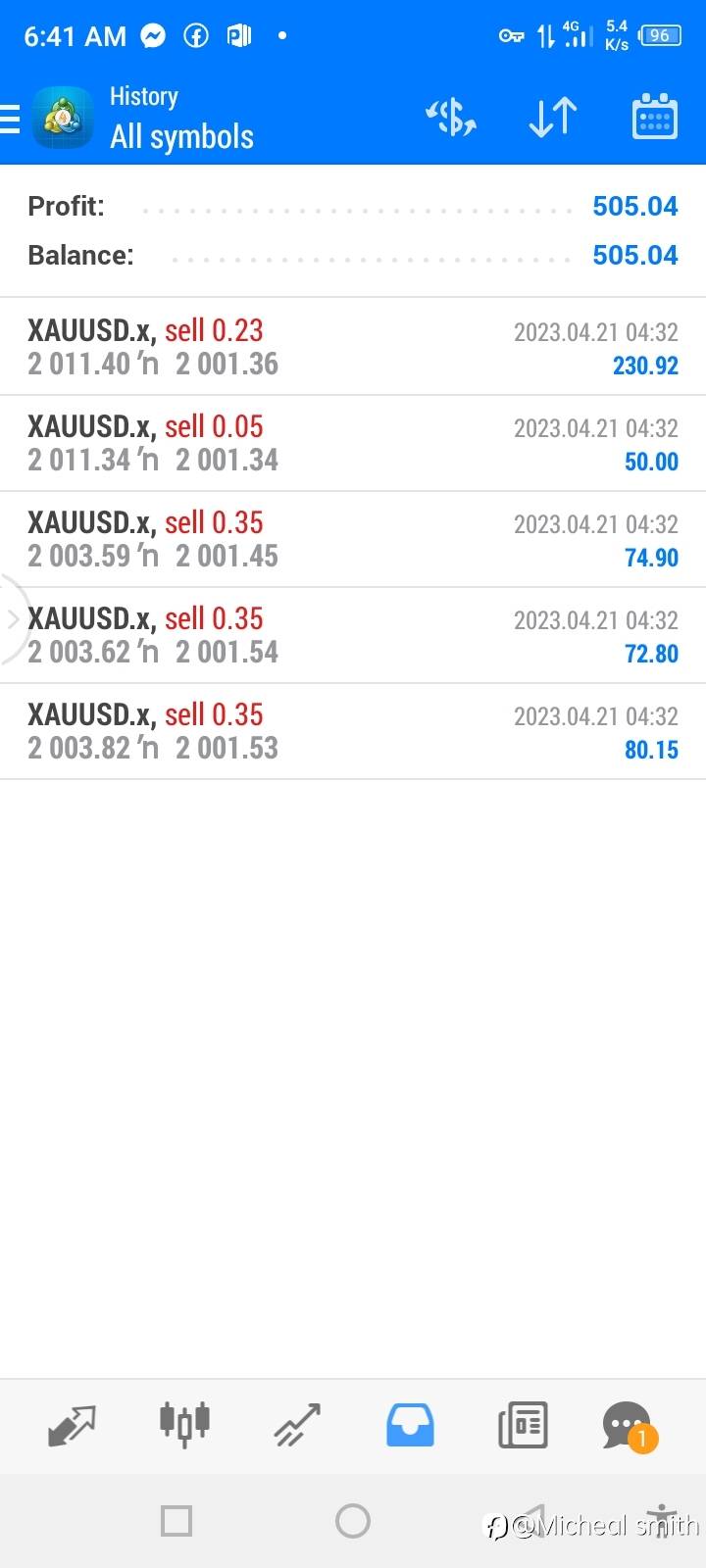The image size is (706, 1568).
Task: Select the History inbox tab
Action: point(410,1425)
